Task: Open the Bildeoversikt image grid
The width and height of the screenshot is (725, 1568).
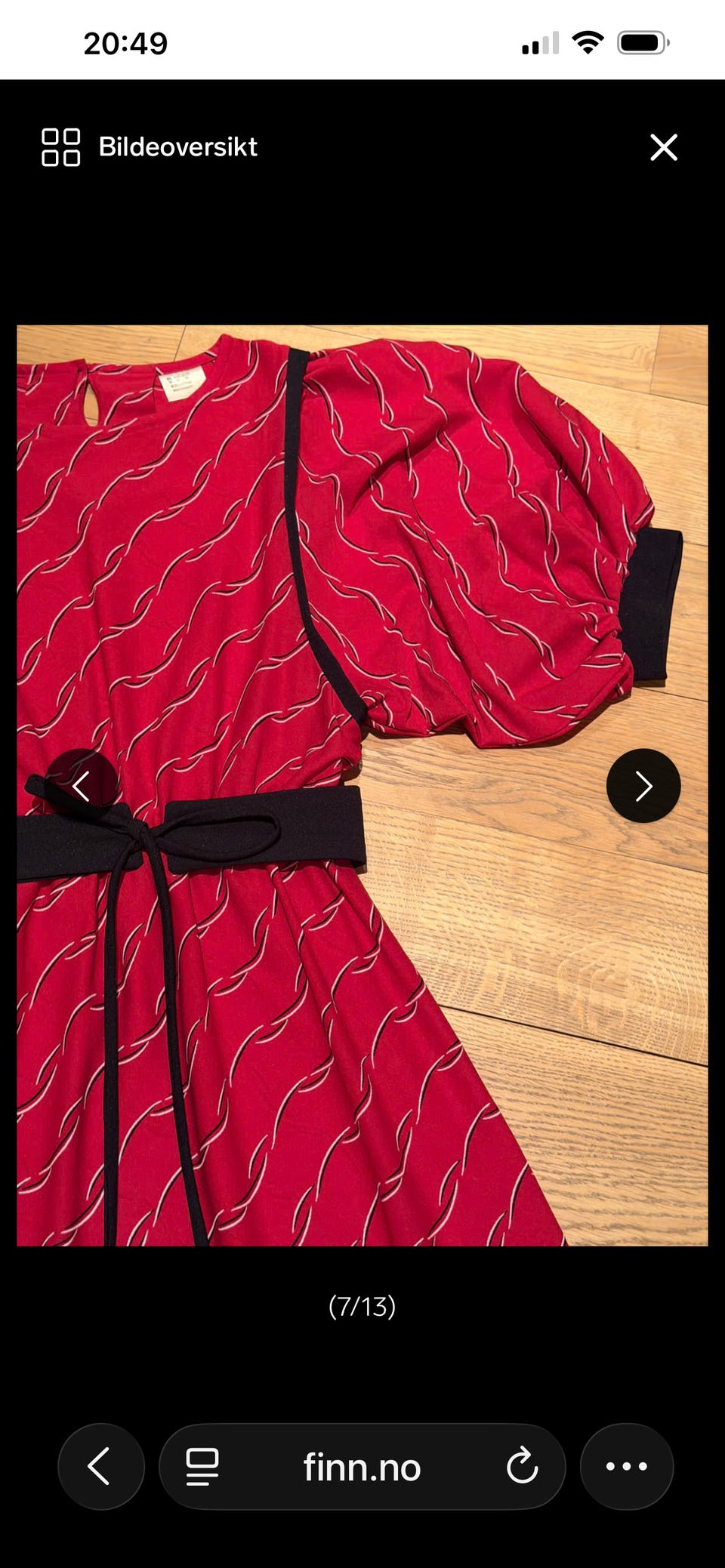Action: pyautogui.click(x=149, y=146)
